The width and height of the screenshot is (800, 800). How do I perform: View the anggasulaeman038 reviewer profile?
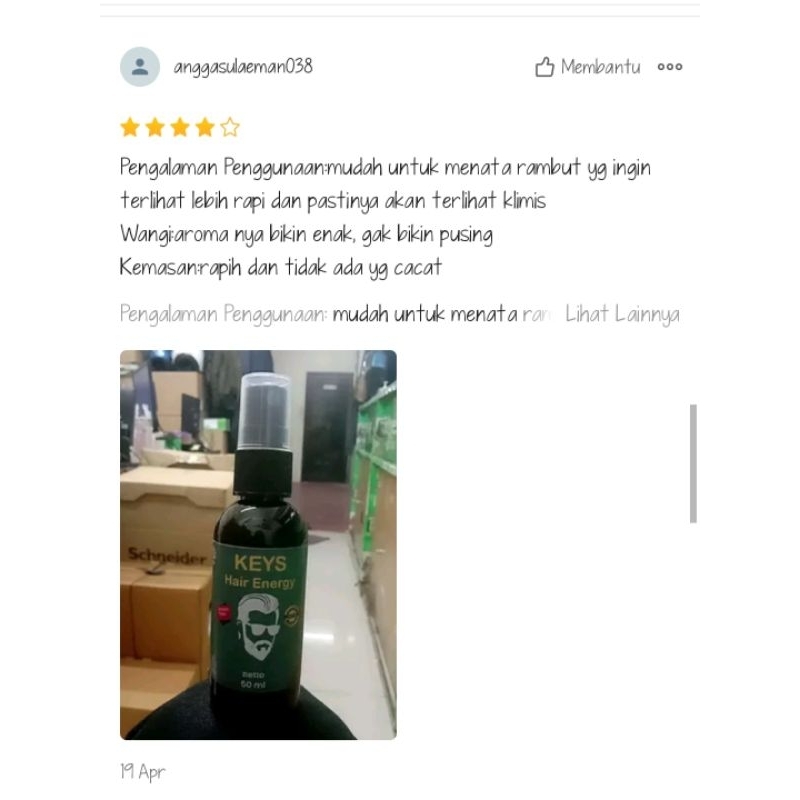[x=242, y=67]
